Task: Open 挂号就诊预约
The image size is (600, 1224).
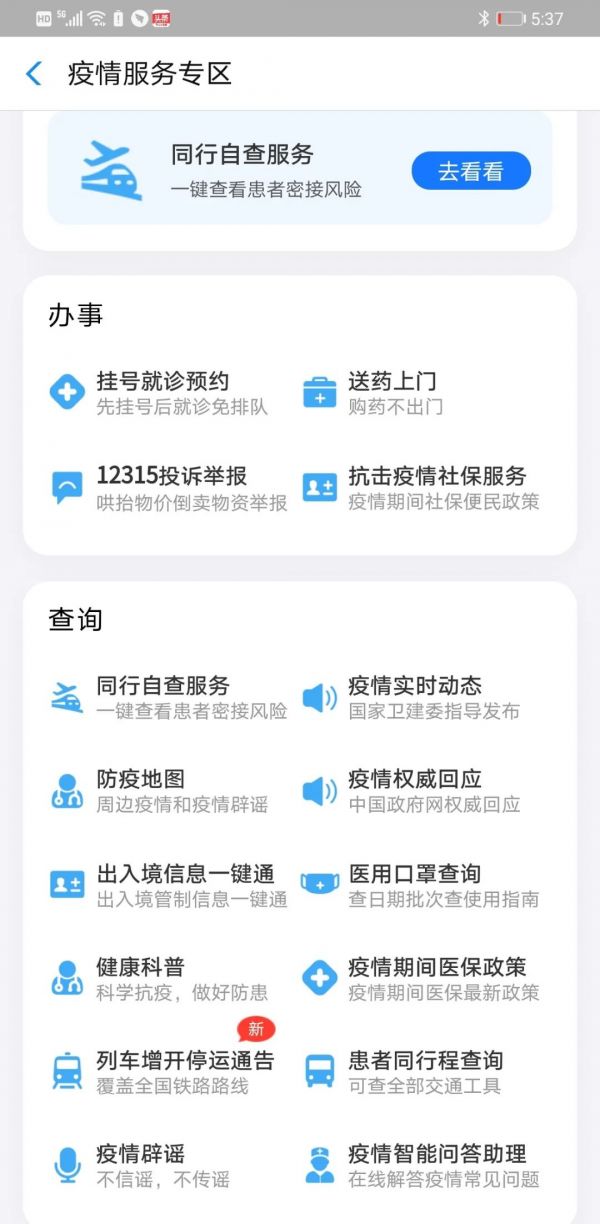Action: (161, 393)
